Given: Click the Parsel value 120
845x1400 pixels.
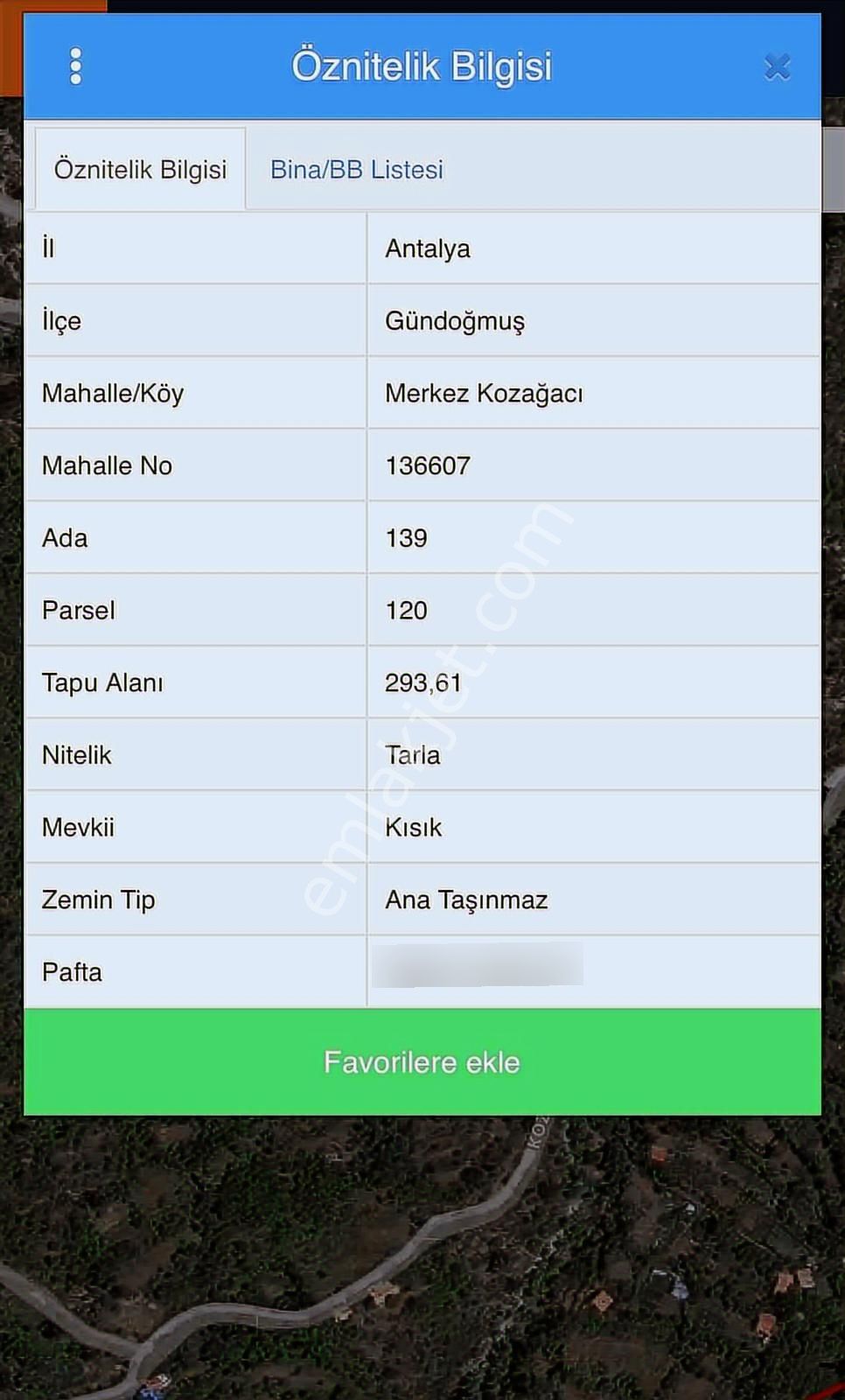Looking at the screenshot, I should tap(406, 611).
